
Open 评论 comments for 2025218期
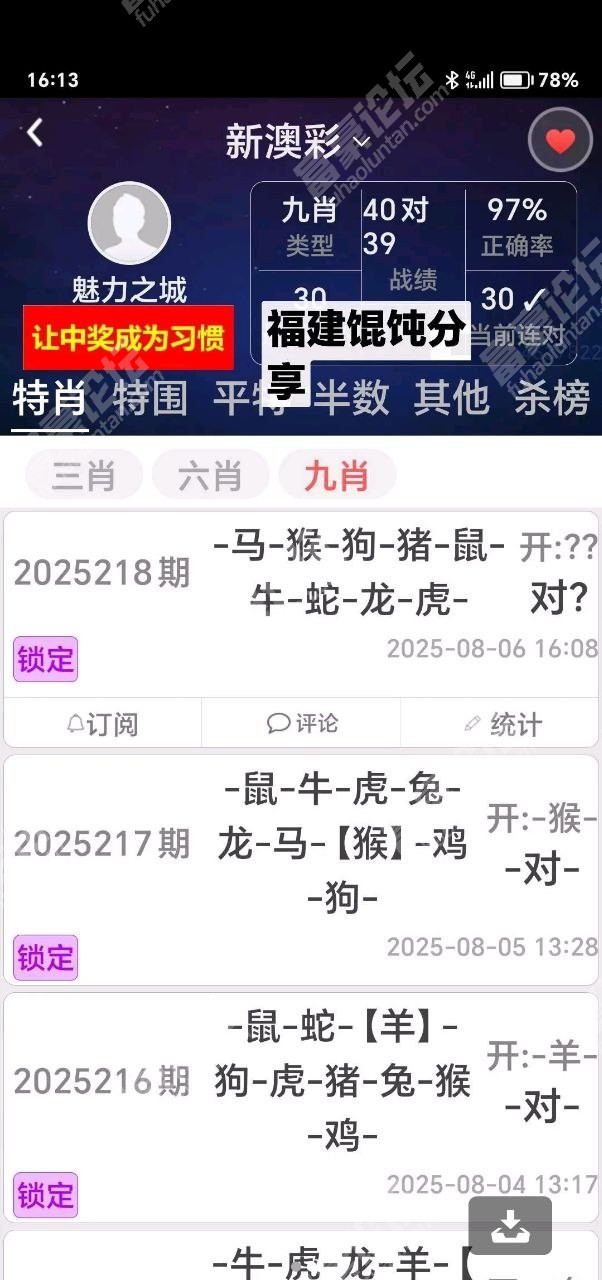click(x=301, y=723)
